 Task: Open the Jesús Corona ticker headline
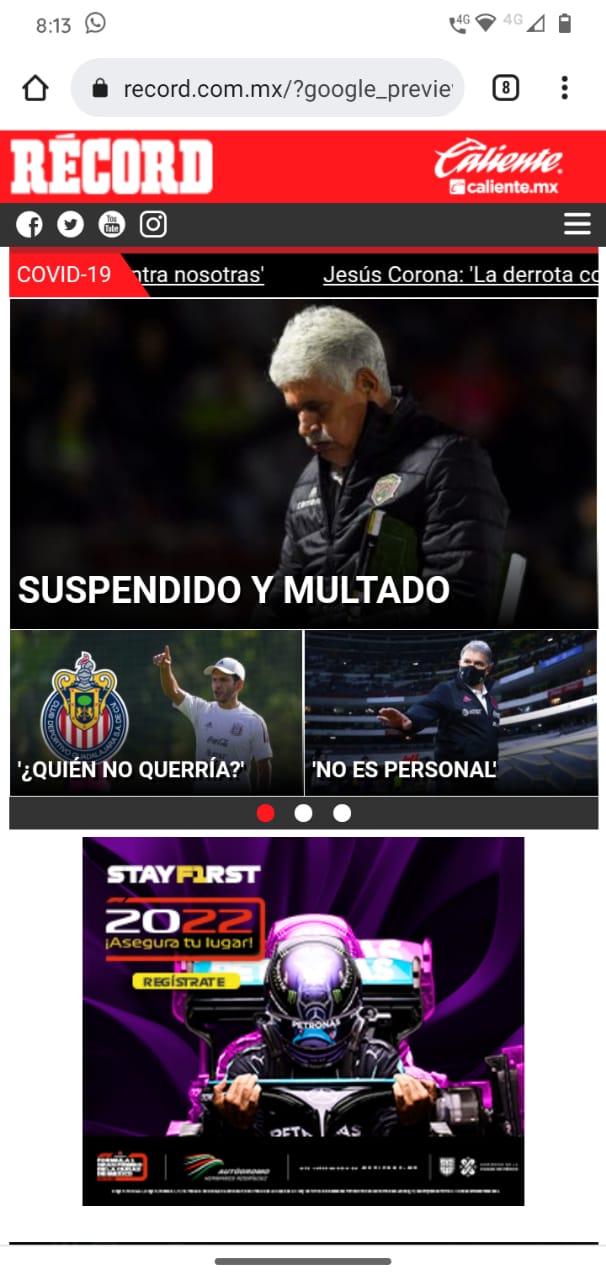coord(461,274)
